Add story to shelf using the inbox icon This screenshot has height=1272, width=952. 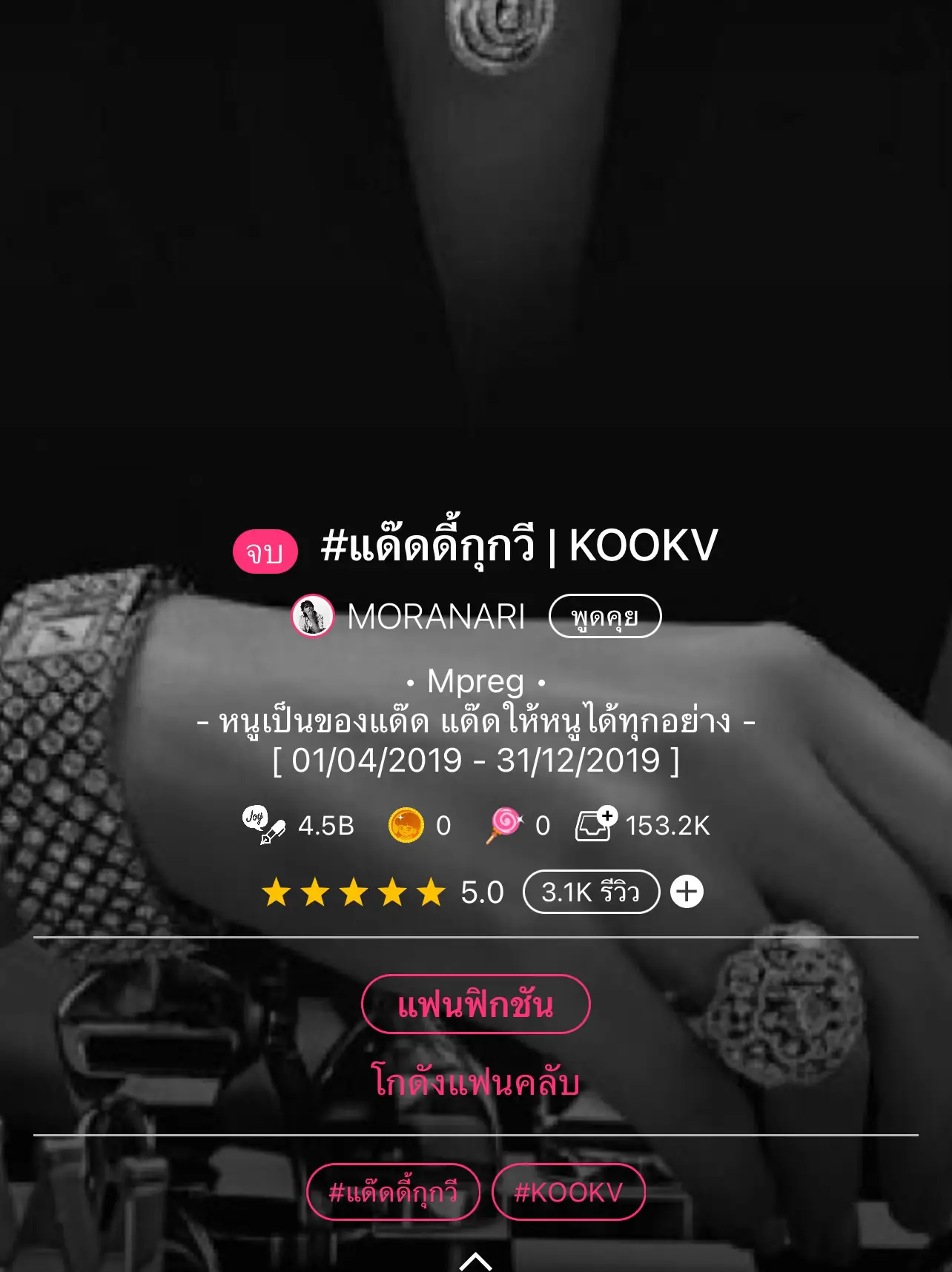pyautogui.click(x=593, y=825)
